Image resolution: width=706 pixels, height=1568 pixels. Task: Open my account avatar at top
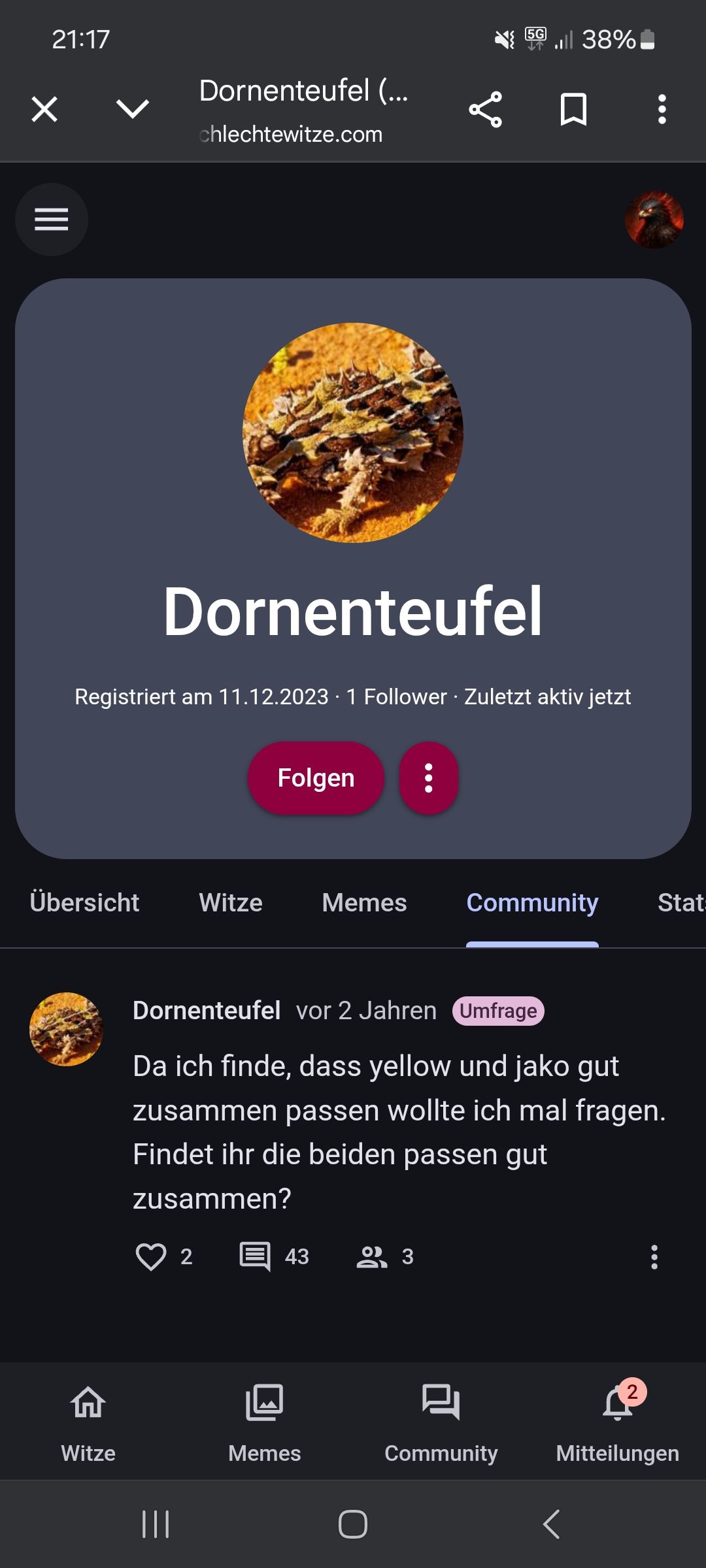[654, 220]
